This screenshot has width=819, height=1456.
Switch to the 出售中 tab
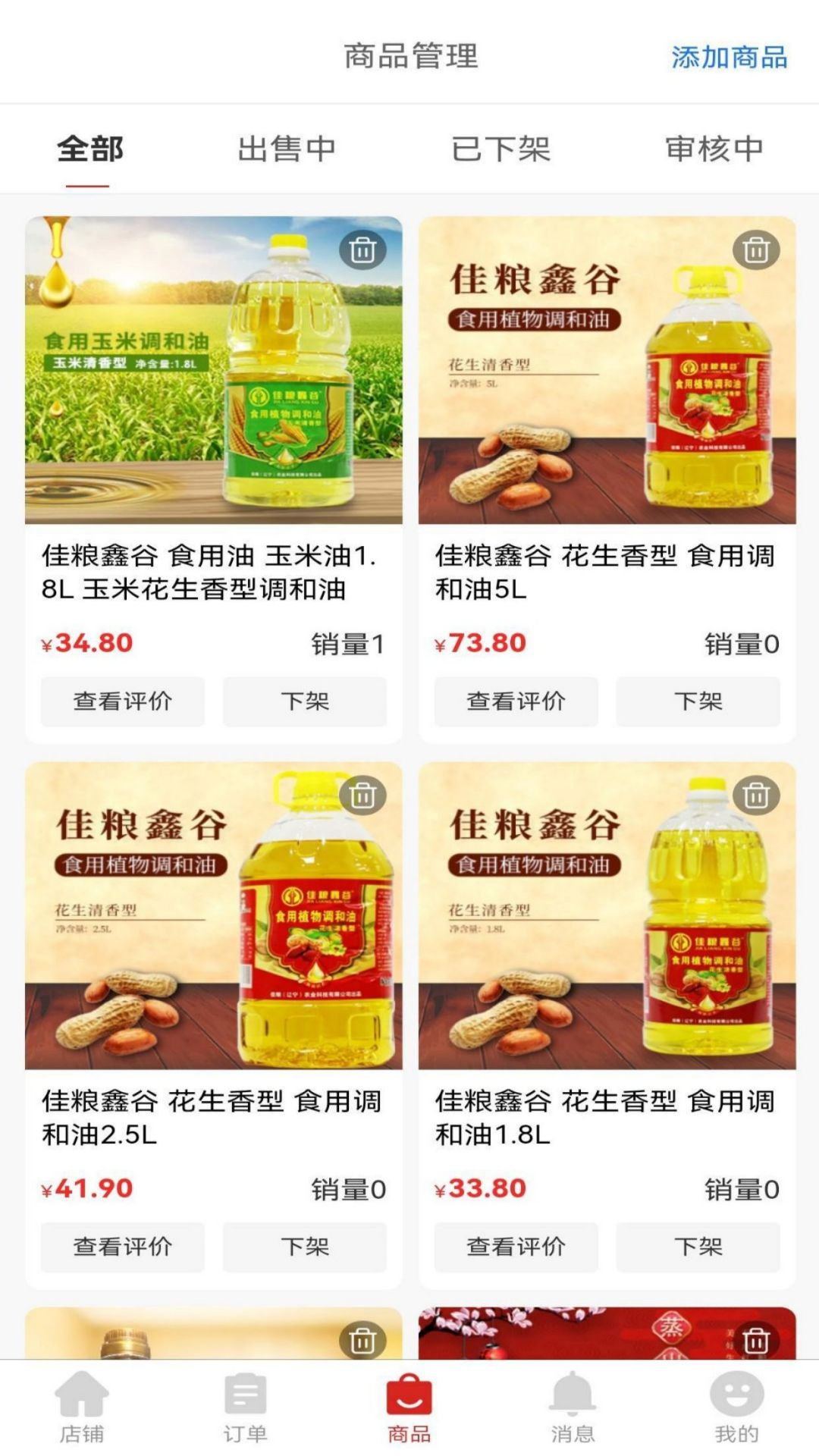tap(287, 149)
